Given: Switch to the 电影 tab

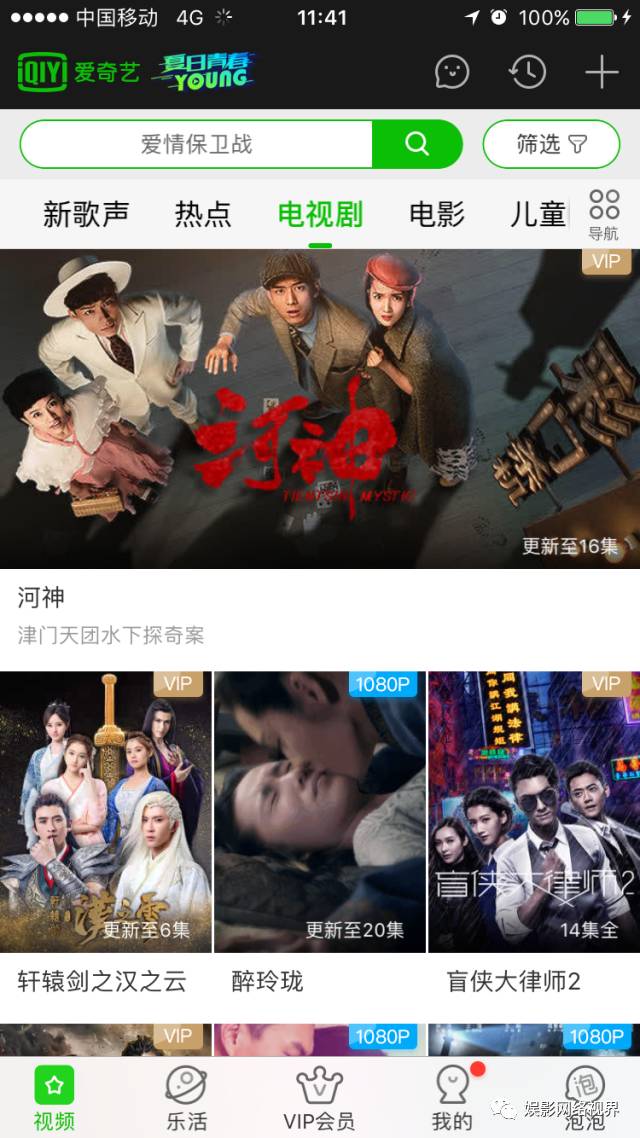Looking at the screenshot, I should [x=437, y=214].
